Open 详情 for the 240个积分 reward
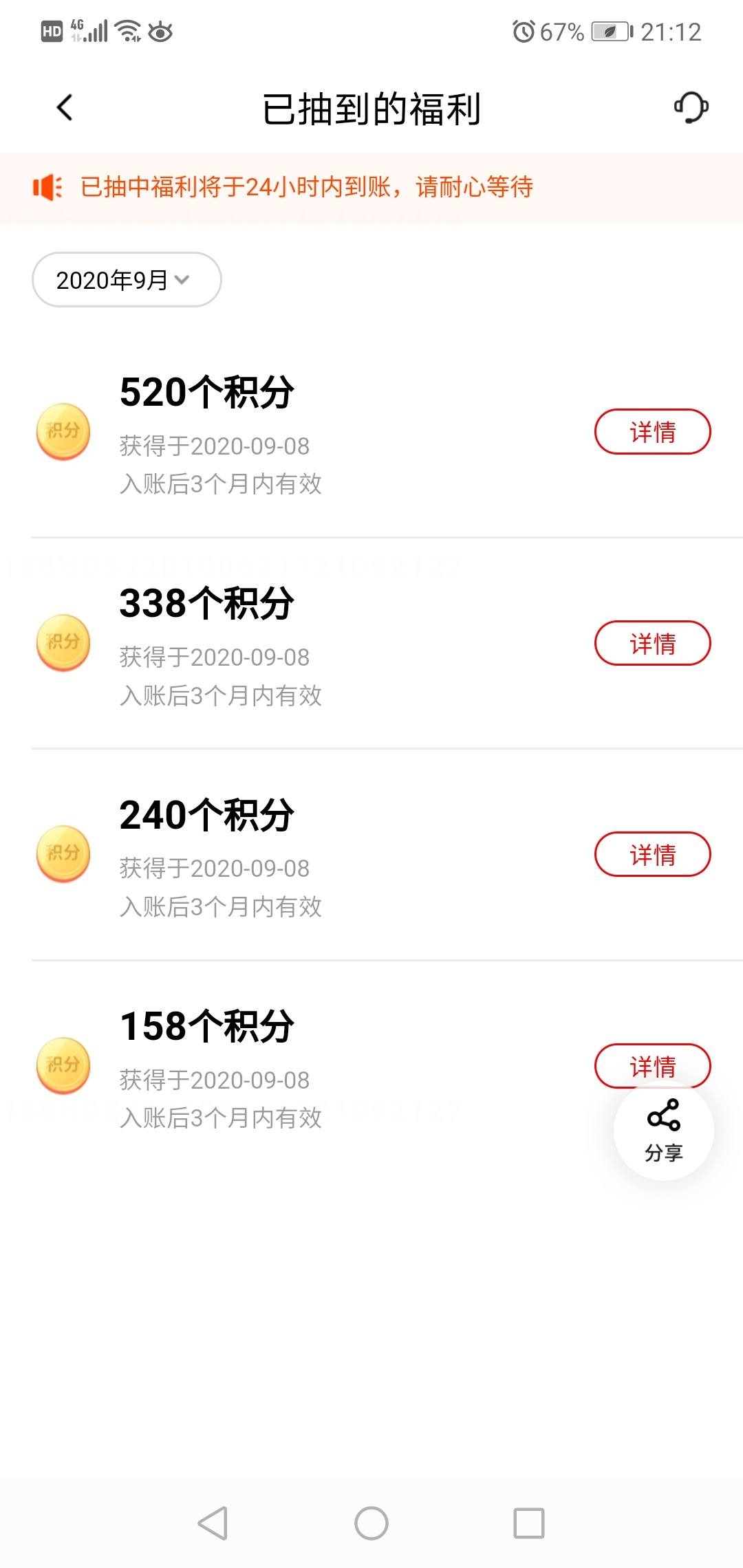The image size is (743, 1568). [x=652, y=854]
